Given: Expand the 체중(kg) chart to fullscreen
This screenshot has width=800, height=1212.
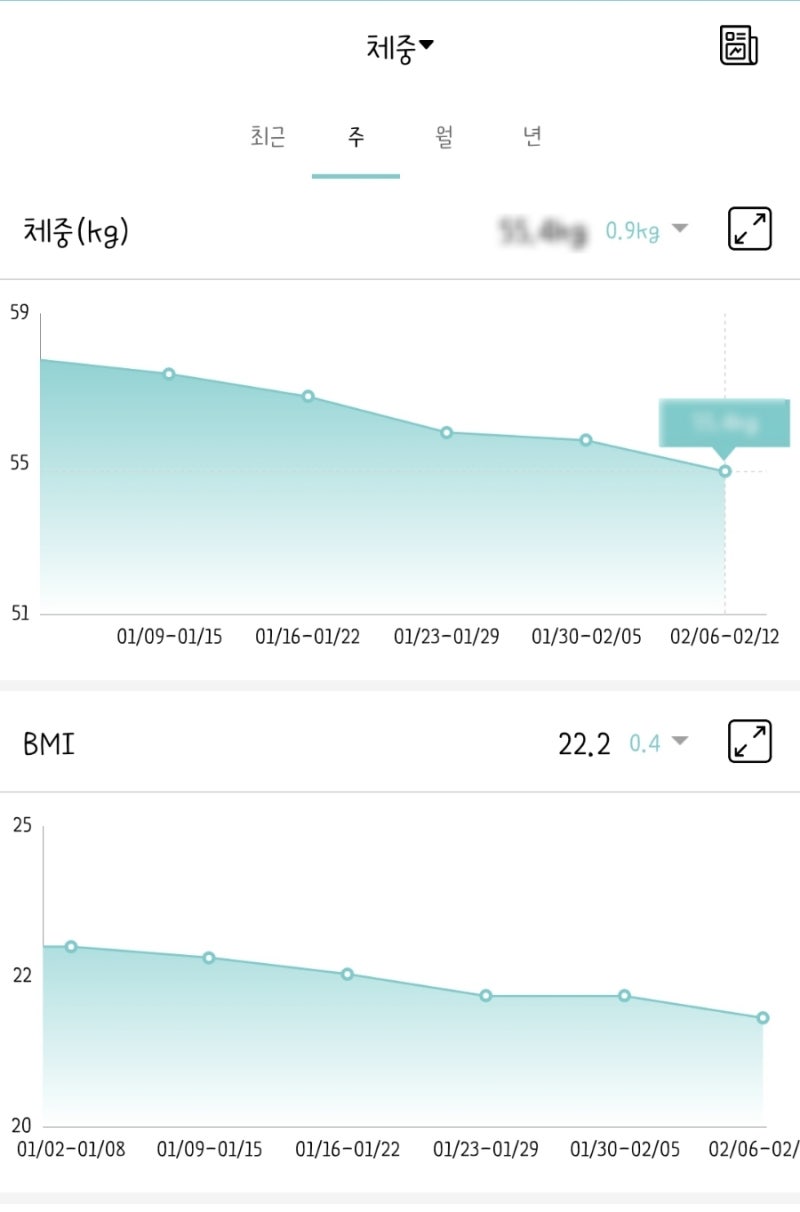Looking at the screenshot, I should [749, 229].
